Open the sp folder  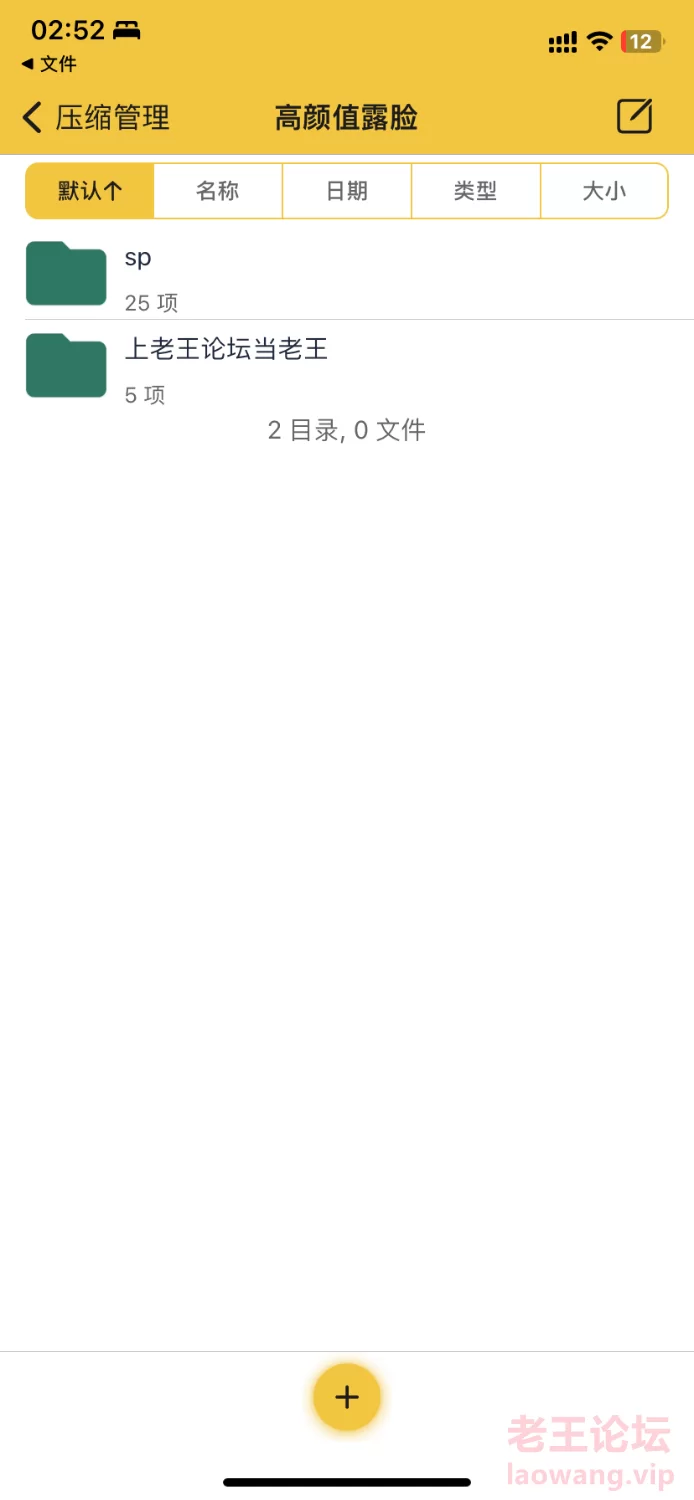pyautogui.click(x=347, y=274)
